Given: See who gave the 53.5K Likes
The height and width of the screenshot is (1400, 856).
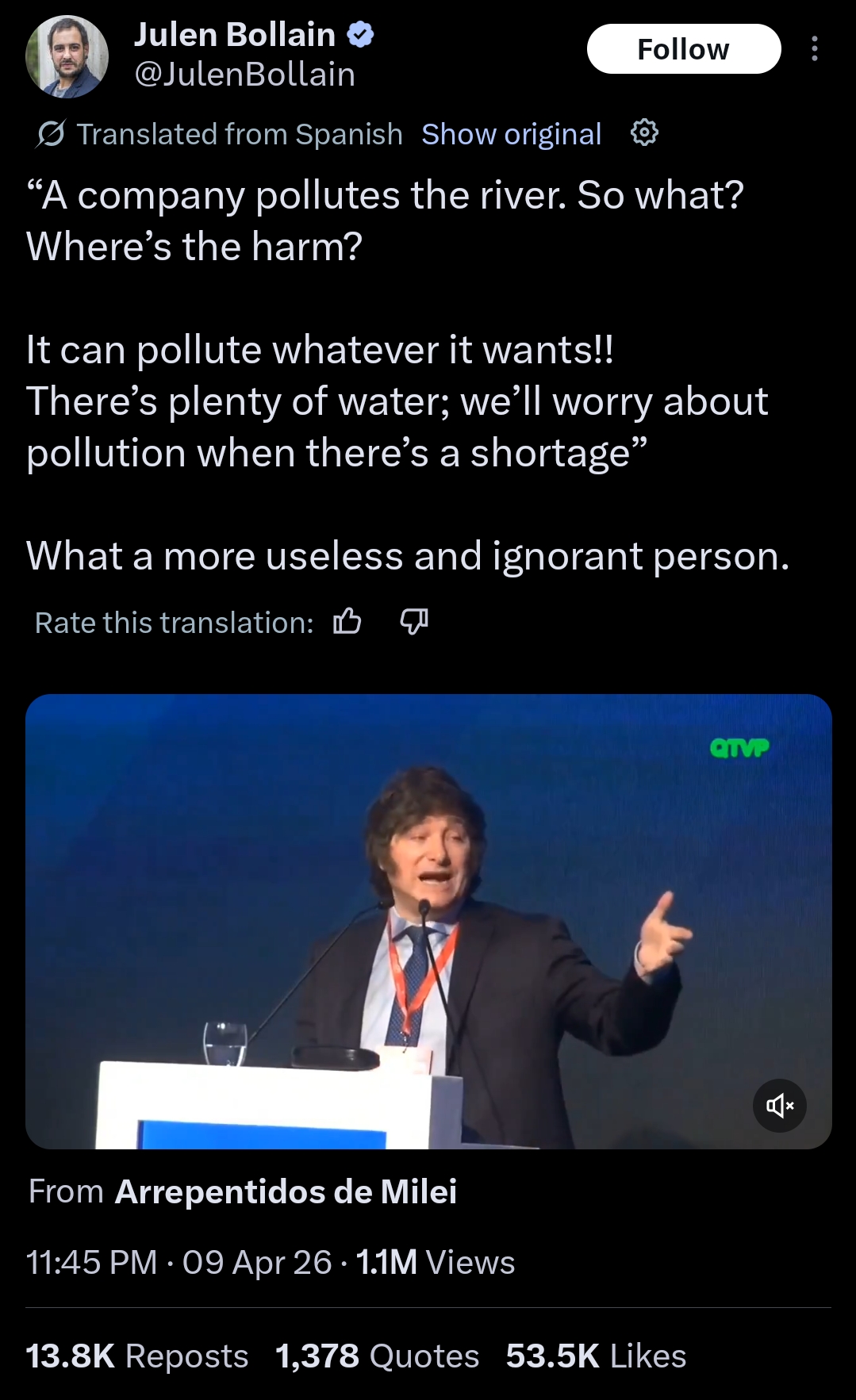Looking at the screenshot, I should click(x=596, y=1356).
